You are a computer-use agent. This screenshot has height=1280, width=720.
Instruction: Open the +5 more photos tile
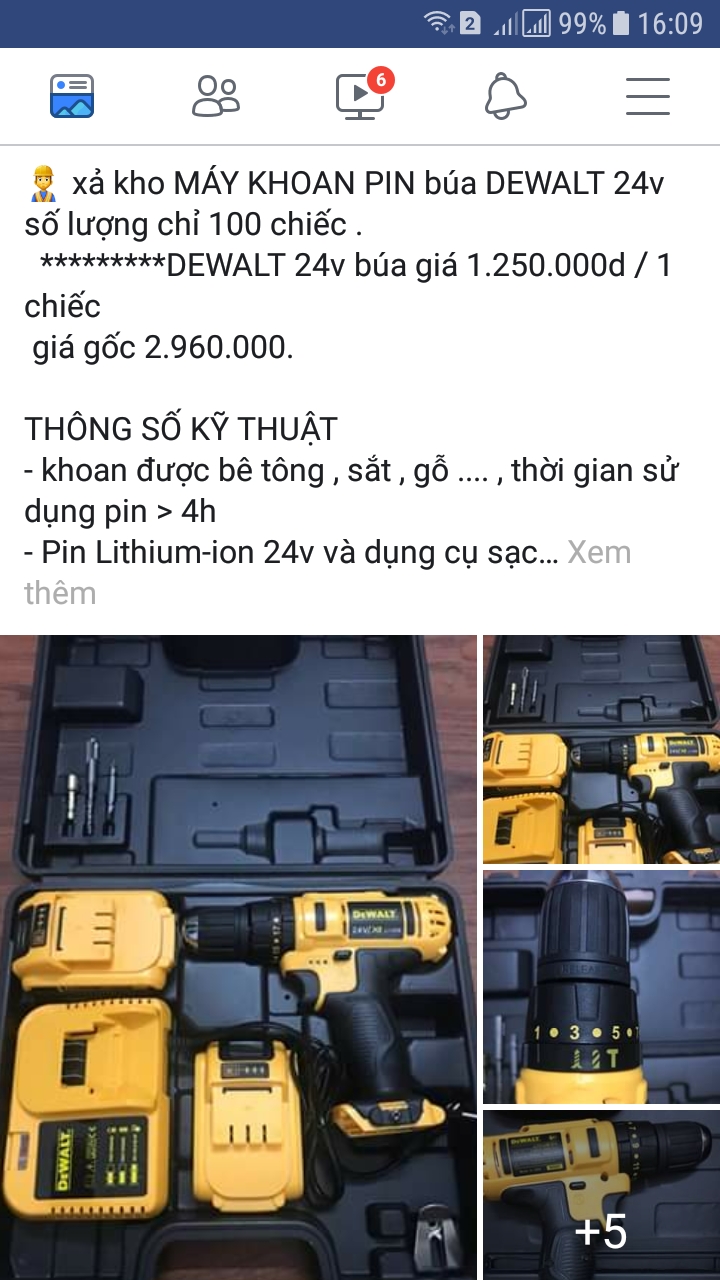point(601,1195)
